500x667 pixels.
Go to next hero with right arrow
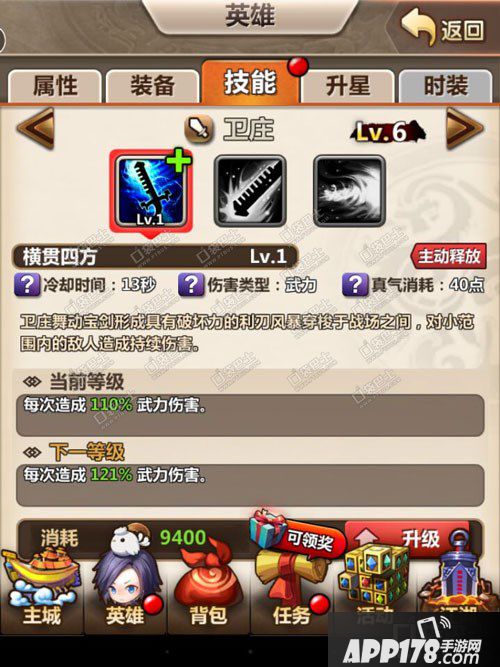pos(465,128)
